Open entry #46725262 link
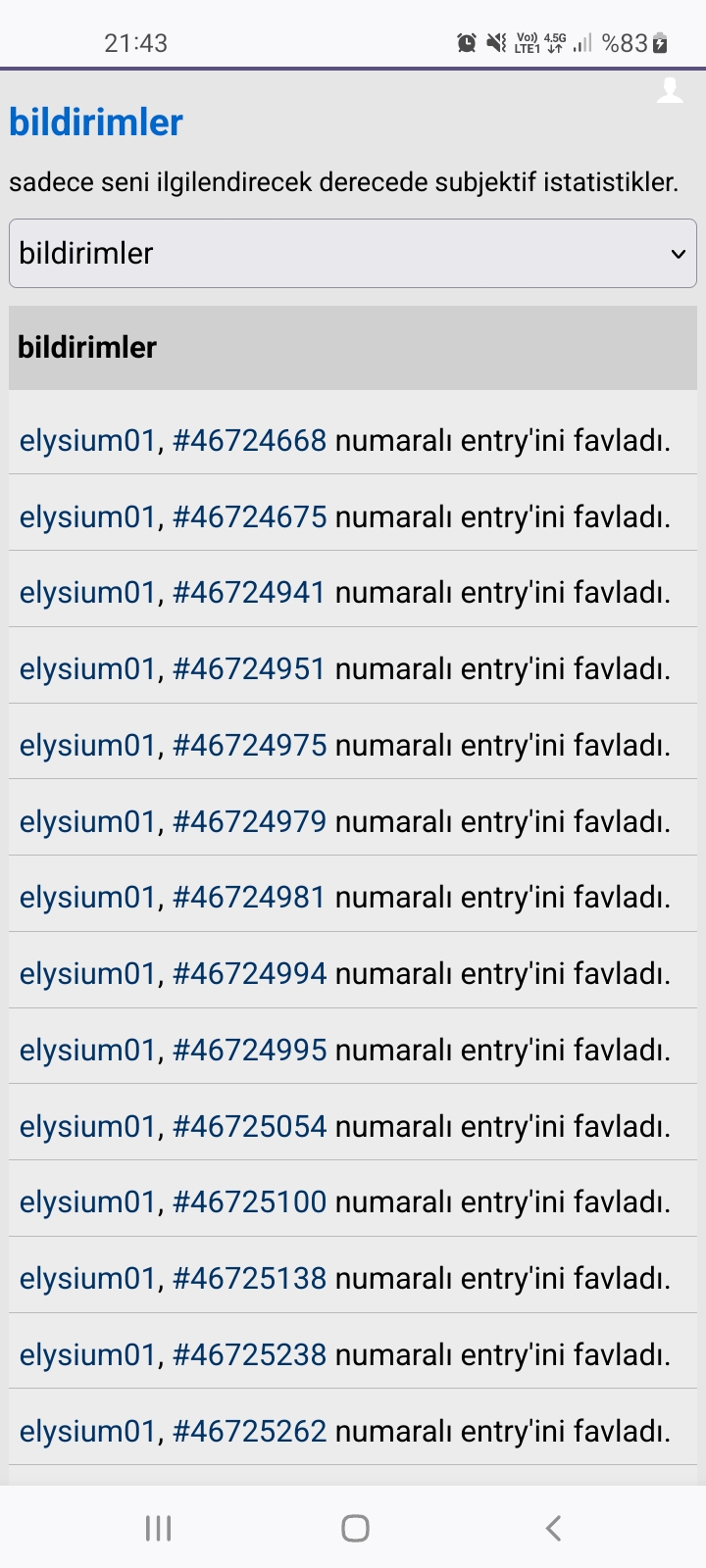This screenshot has height=1568, width=706. 249,1432
